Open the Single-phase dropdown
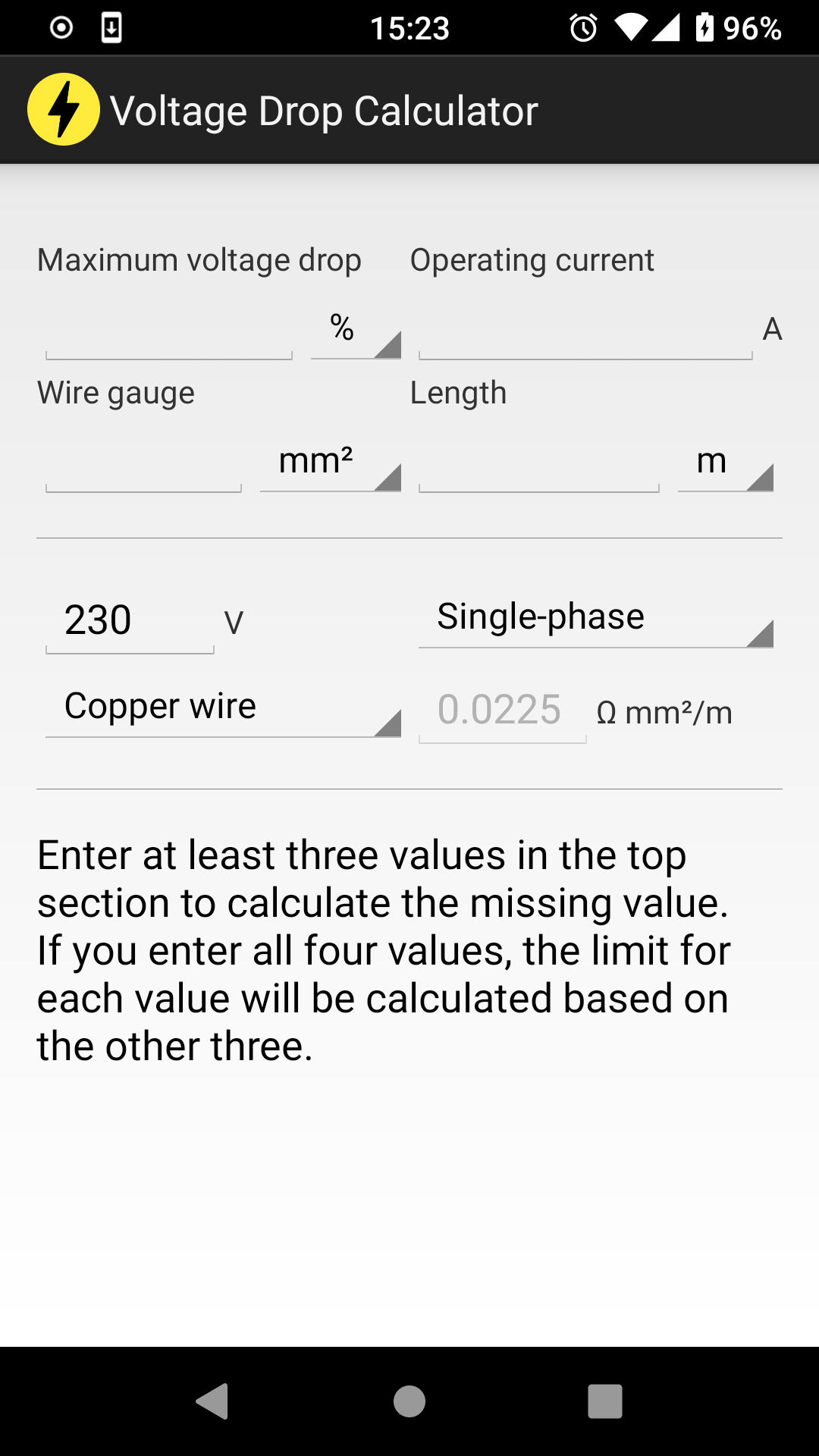Image resolution: width=819 pixels, height=1456 pixels. coord(596,619)
